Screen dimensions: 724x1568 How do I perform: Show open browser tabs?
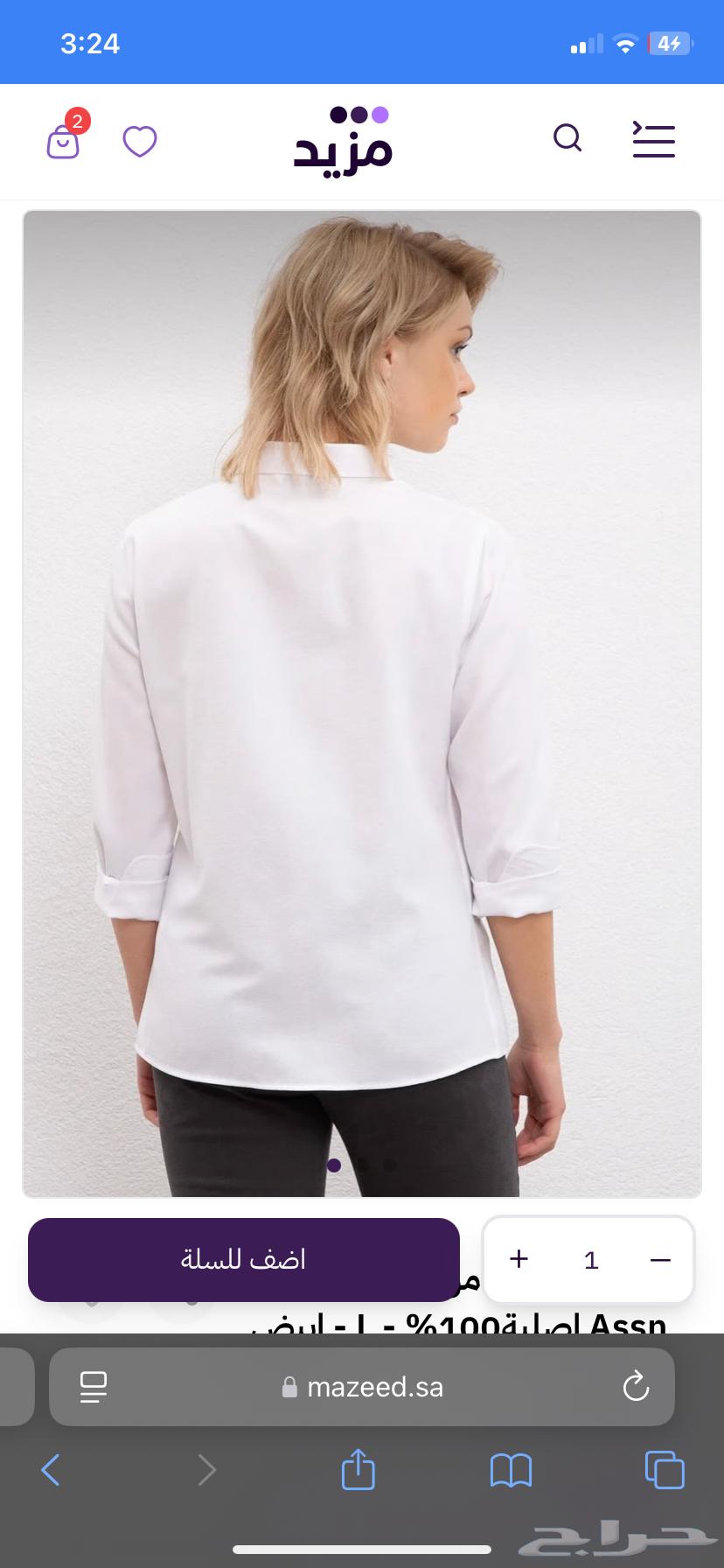(664, 1470)
